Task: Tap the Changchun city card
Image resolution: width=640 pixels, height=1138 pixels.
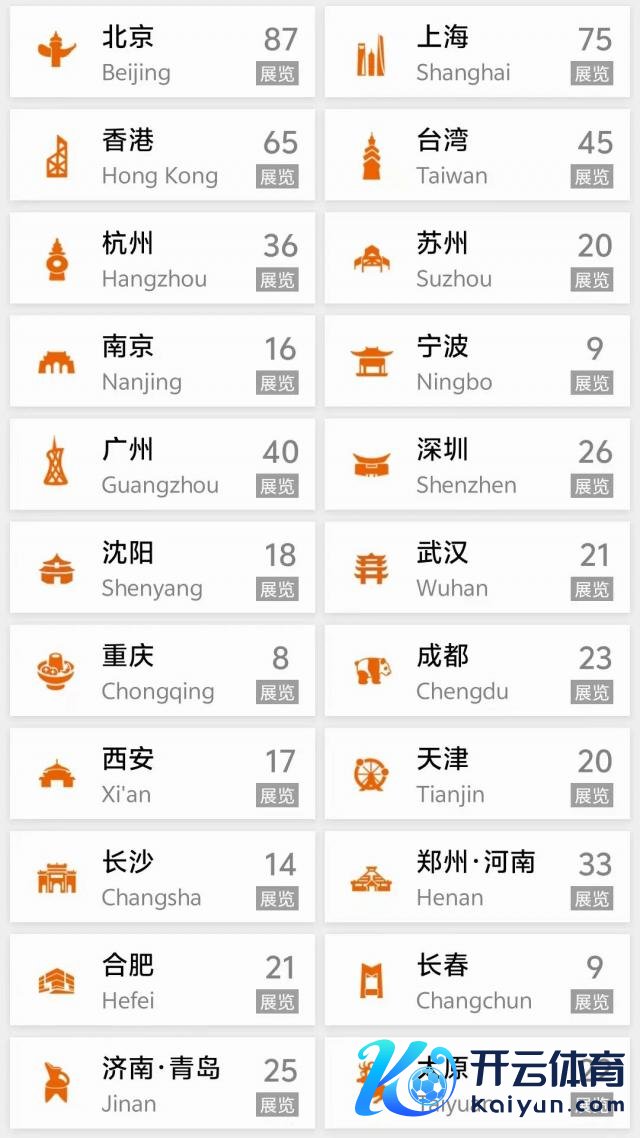Action: tap(477, 980)
